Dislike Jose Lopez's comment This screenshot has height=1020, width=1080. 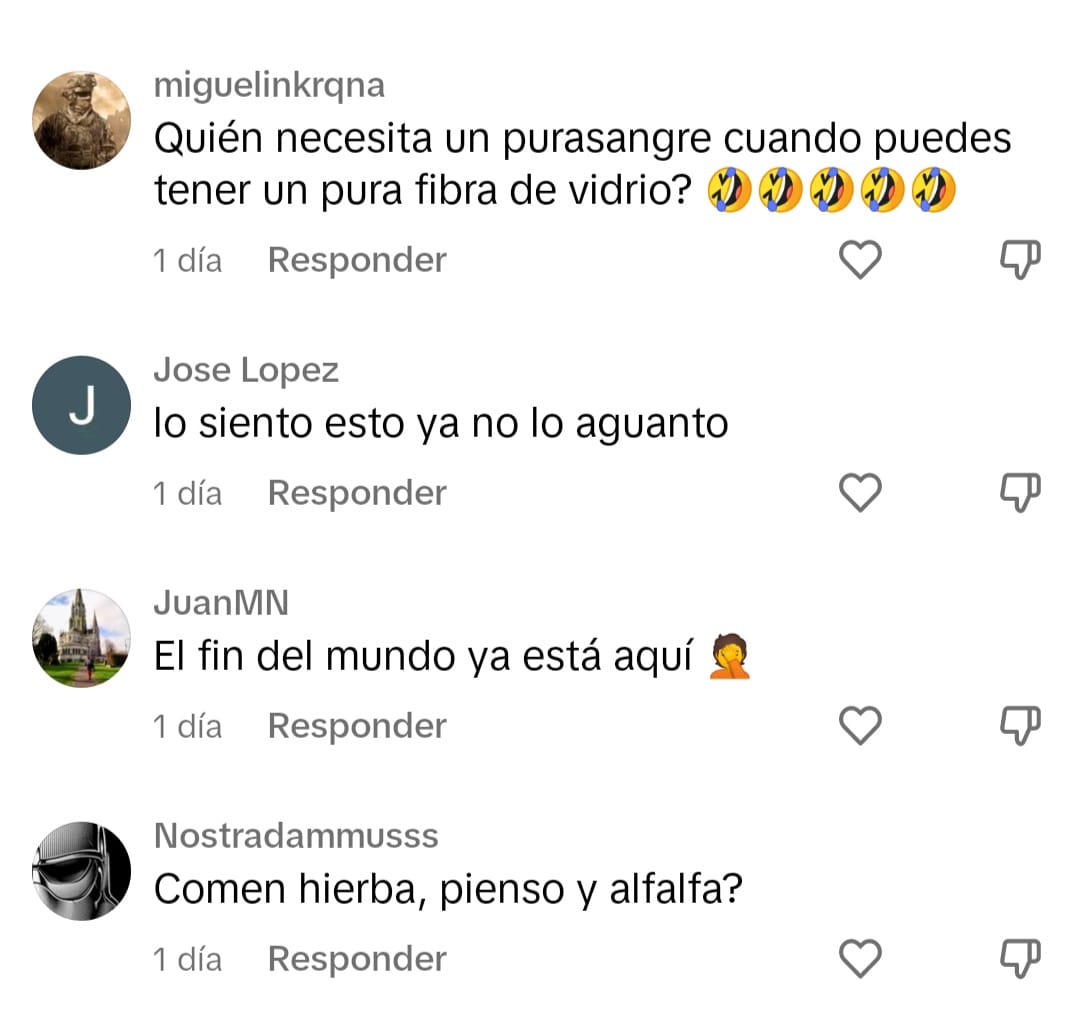coord(1021,493)
